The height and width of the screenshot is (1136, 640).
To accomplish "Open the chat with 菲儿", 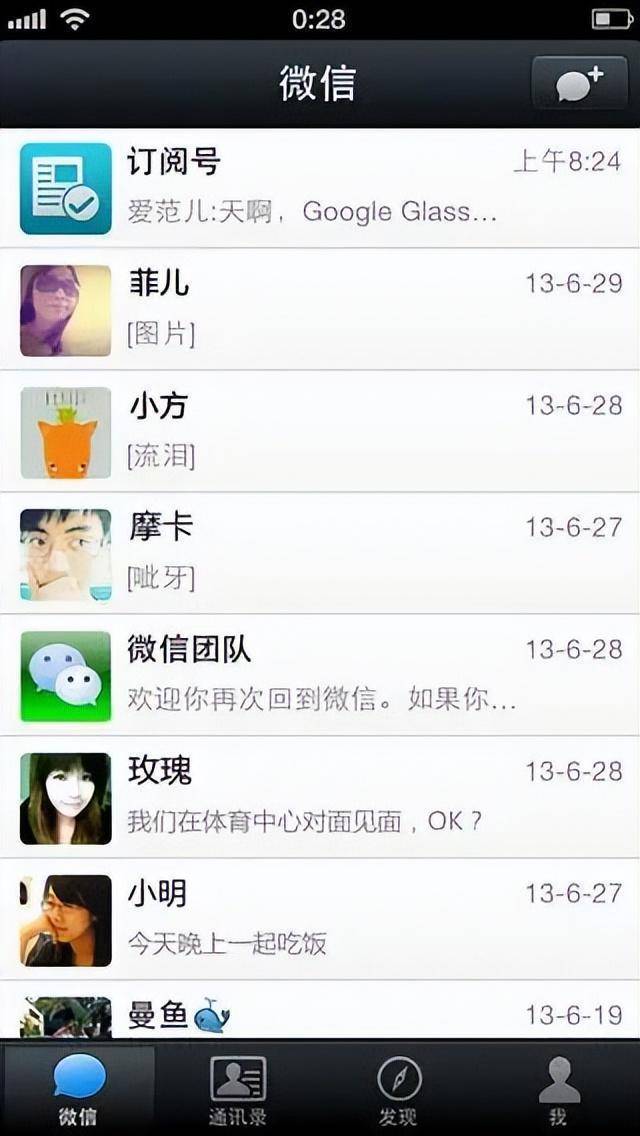I will pos(320,310).
